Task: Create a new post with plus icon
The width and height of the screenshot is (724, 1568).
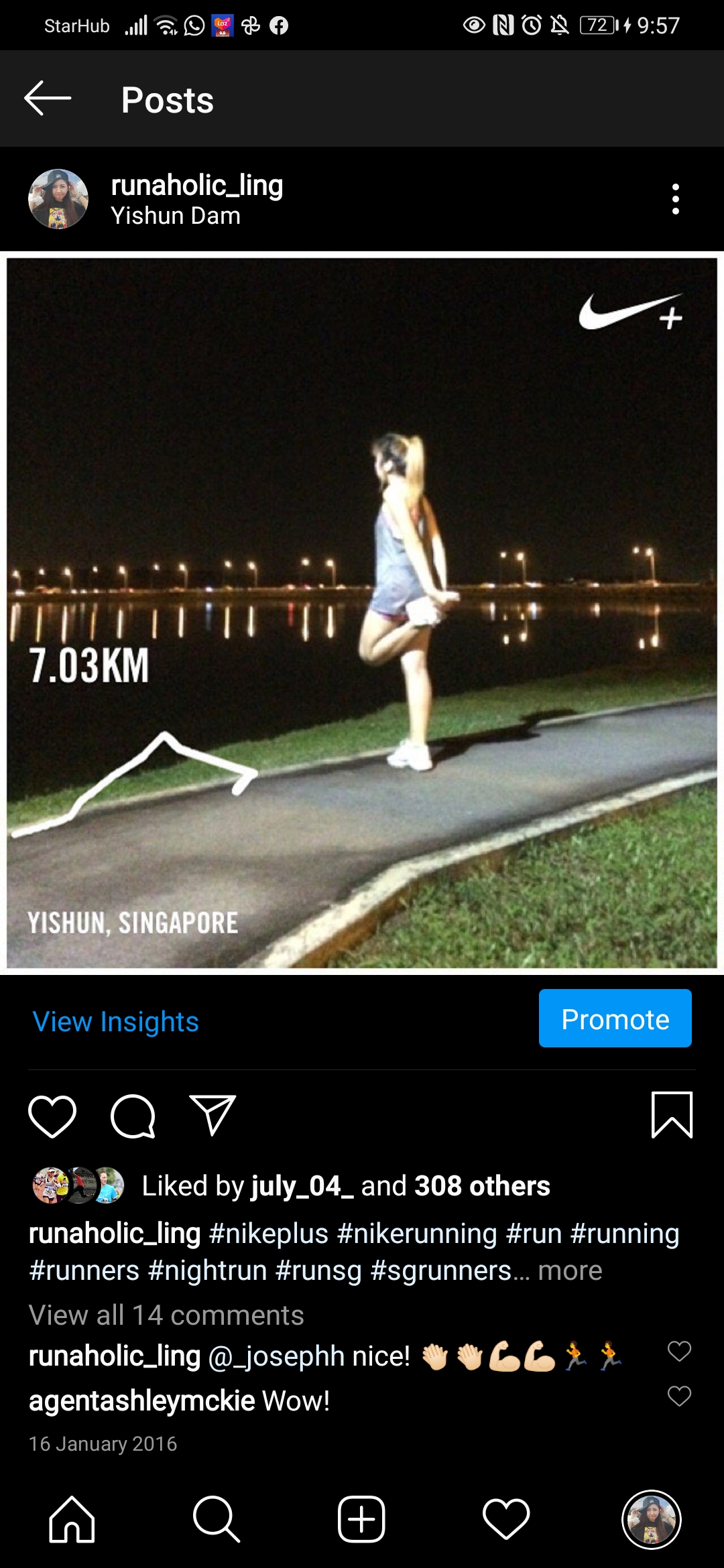Action: [361, 1519]
